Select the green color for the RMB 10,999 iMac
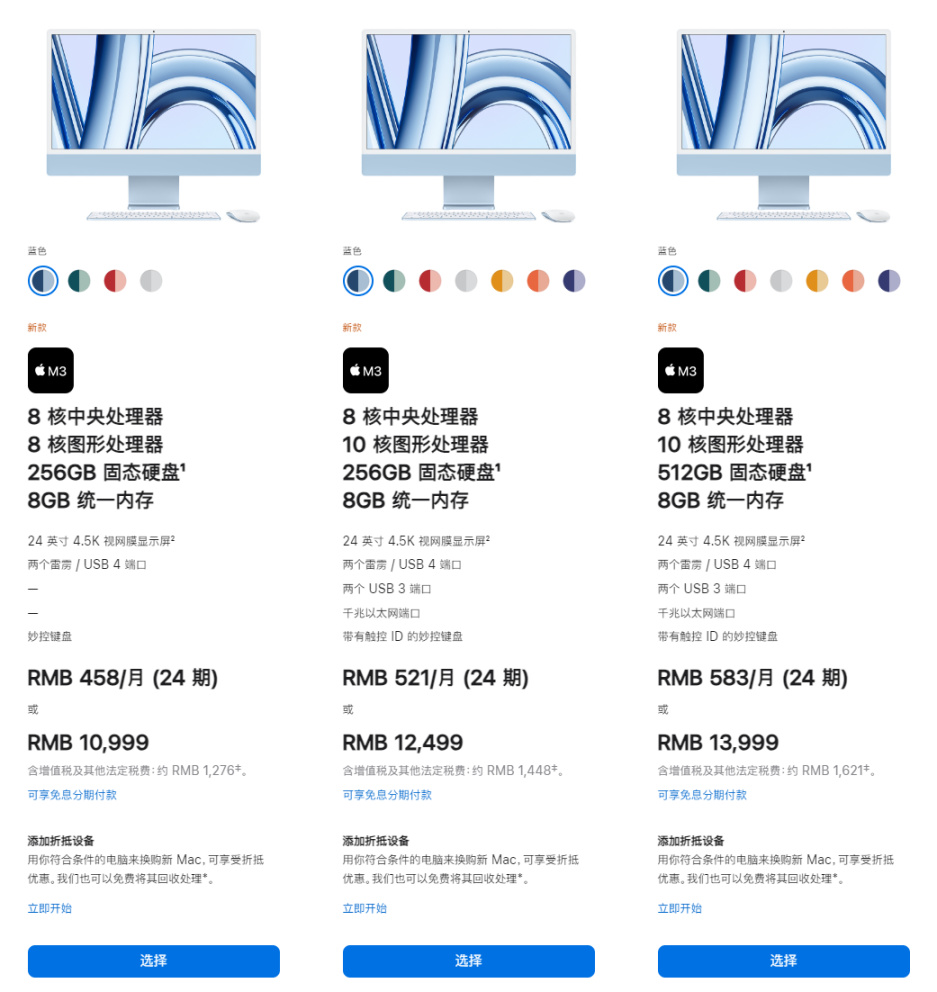Screen dimensions: 937x992 pos(79,281)
